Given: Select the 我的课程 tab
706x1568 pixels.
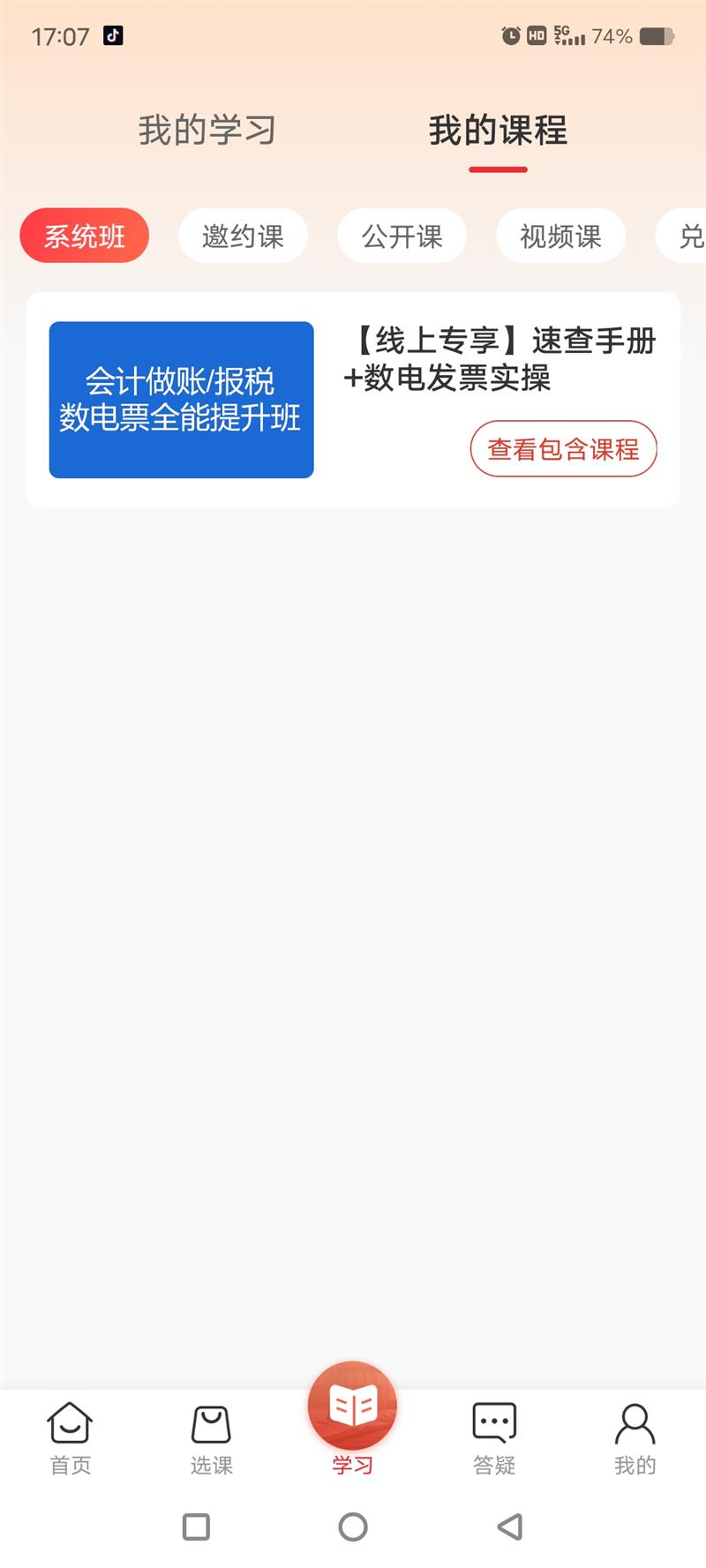Looking at the screenshot, I should tap(498, 131).
